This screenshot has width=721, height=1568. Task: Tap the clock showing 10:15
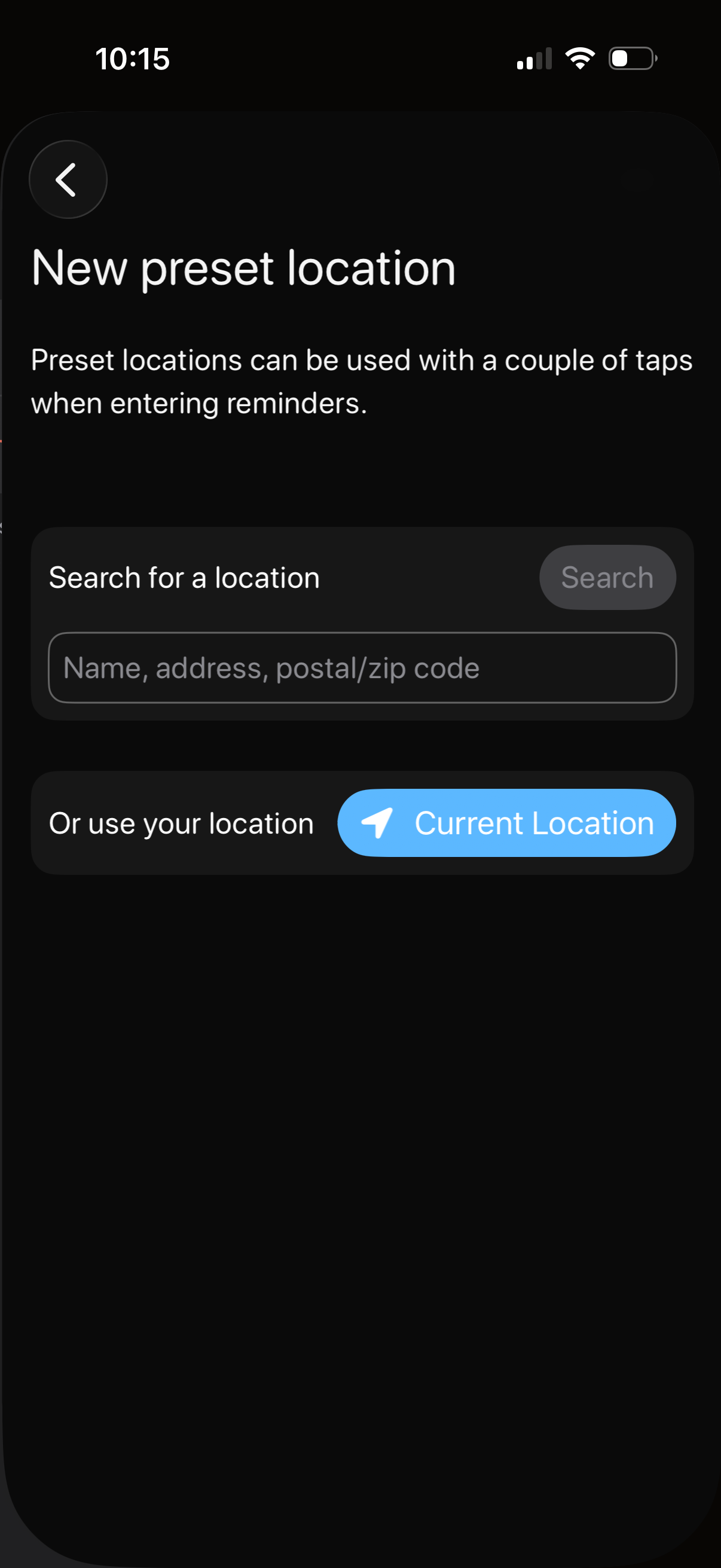(133, 58)
